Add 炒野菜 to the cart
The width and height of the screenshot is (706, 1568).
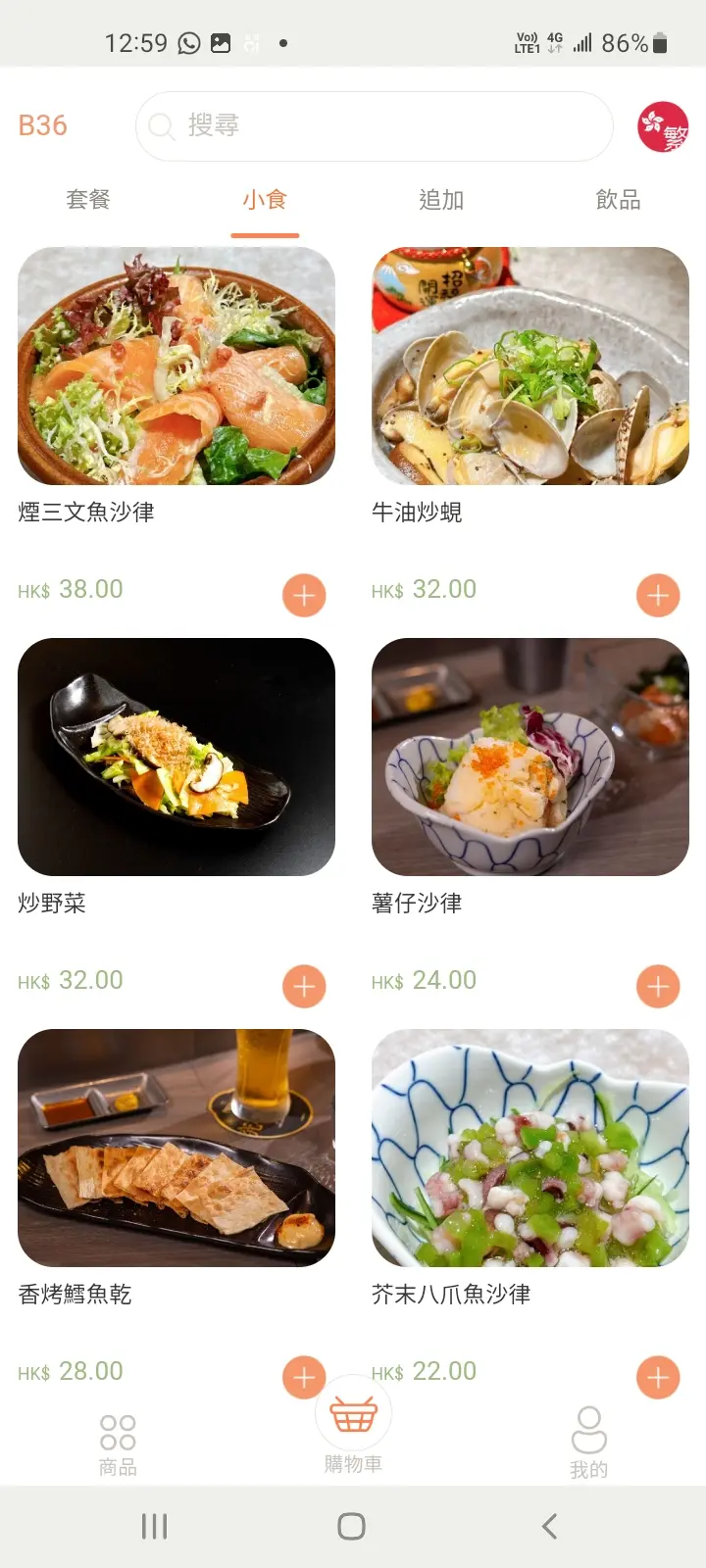pyautogui.click(x=304, y=986)
